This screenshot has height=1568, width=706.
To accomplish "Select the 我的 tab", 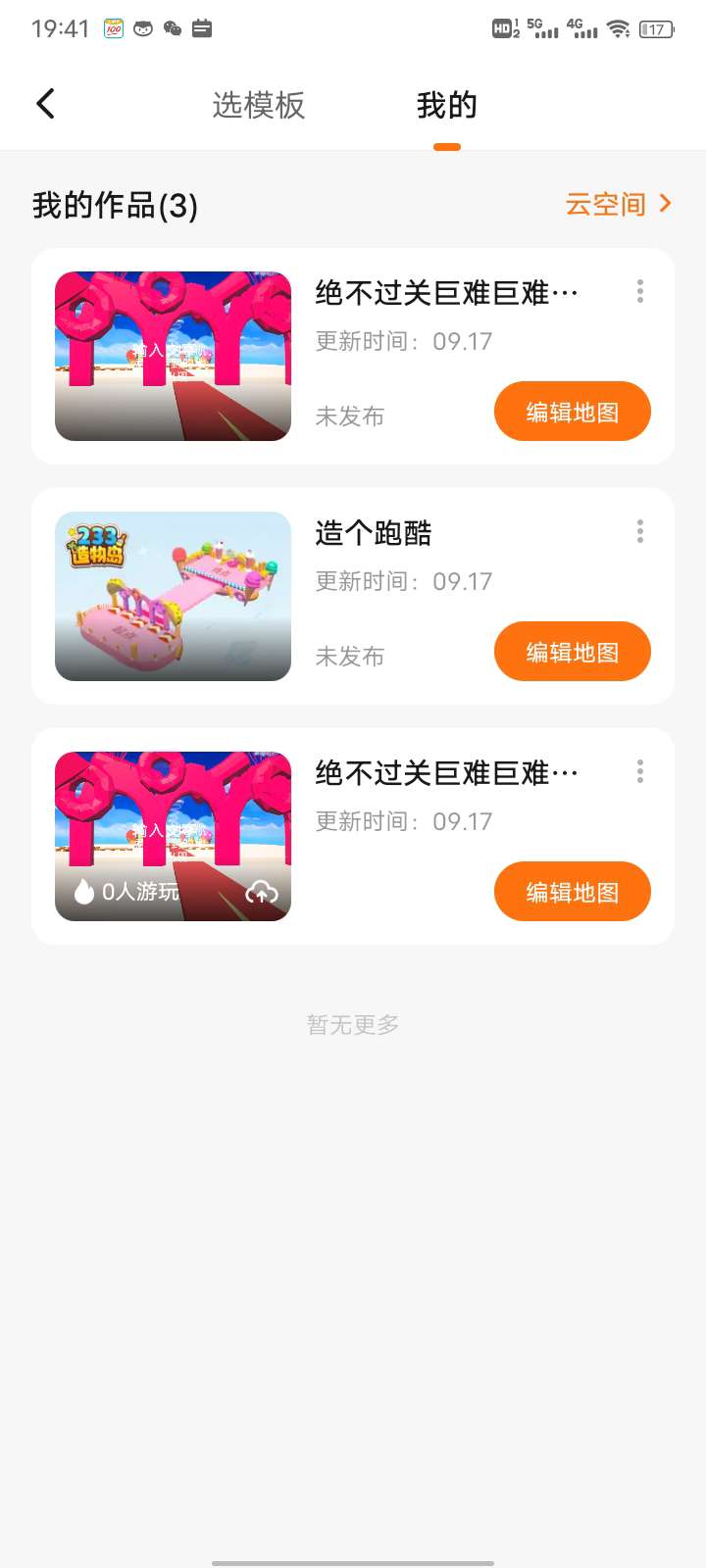I will (446, 105).
